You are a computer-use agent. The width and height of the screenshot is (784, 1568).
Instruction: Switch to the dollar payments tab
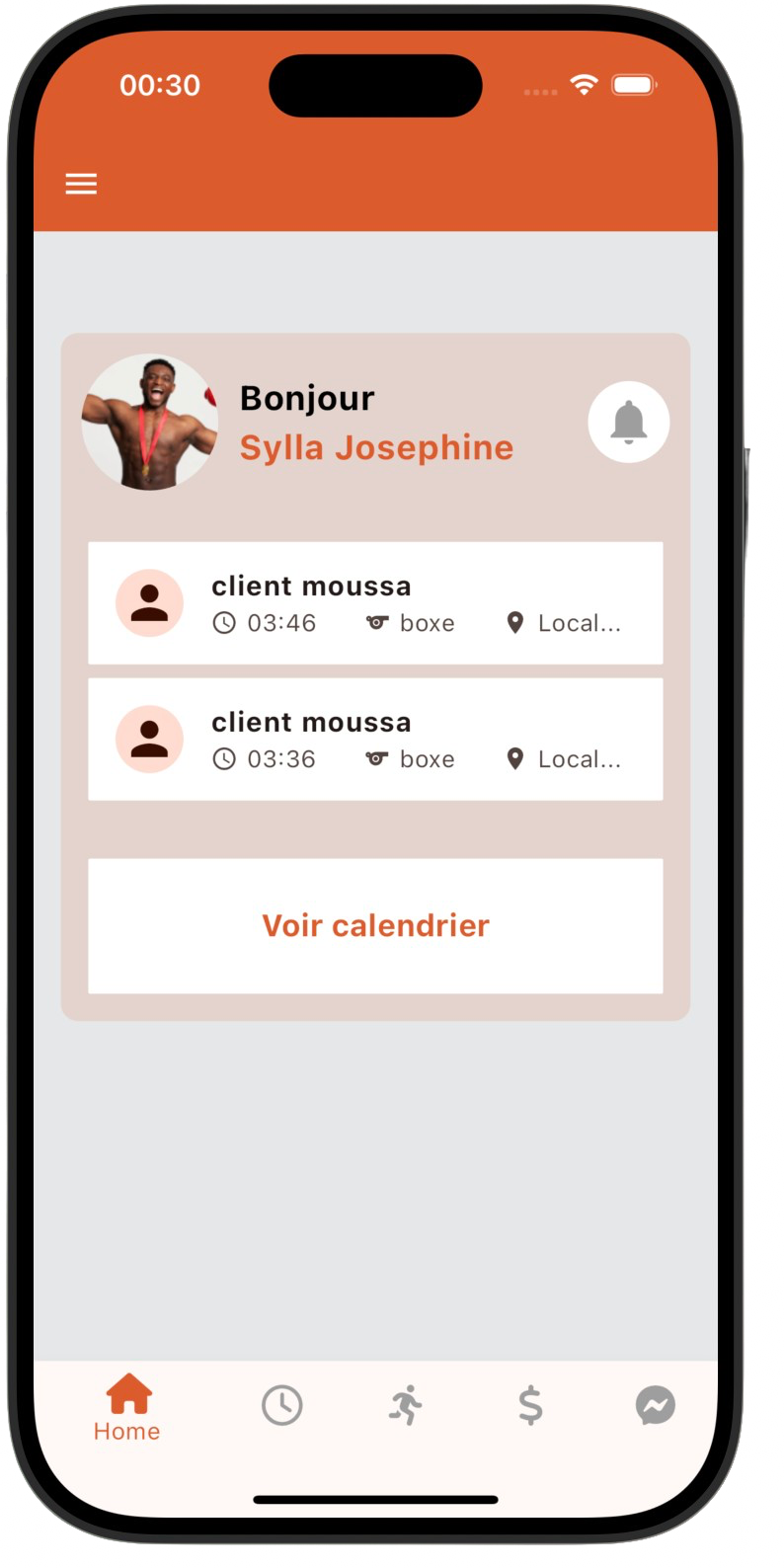[x=530, y=1405]
